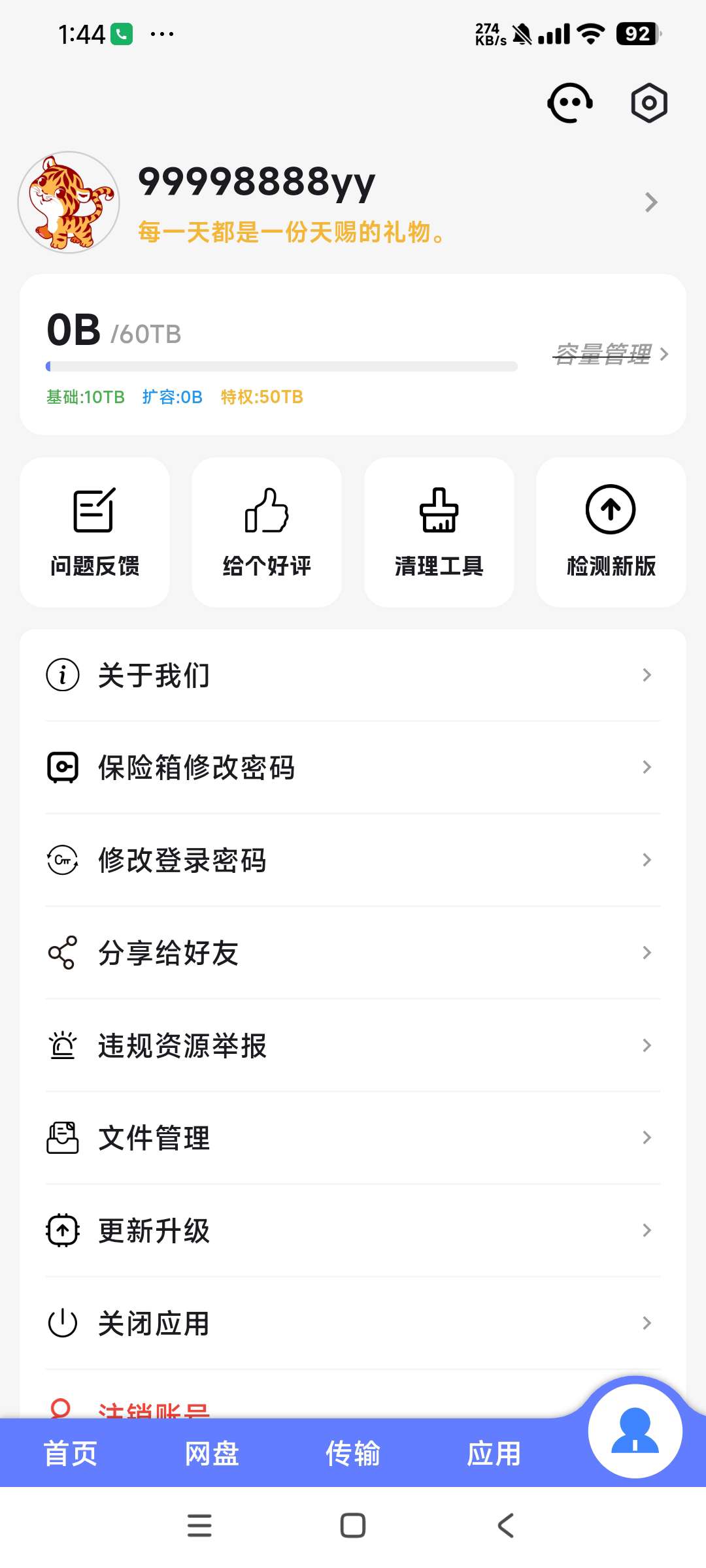Select 修改登录密码 to change login password
Viewport: 706px width, 1568px height.
(x=353, y=860)
